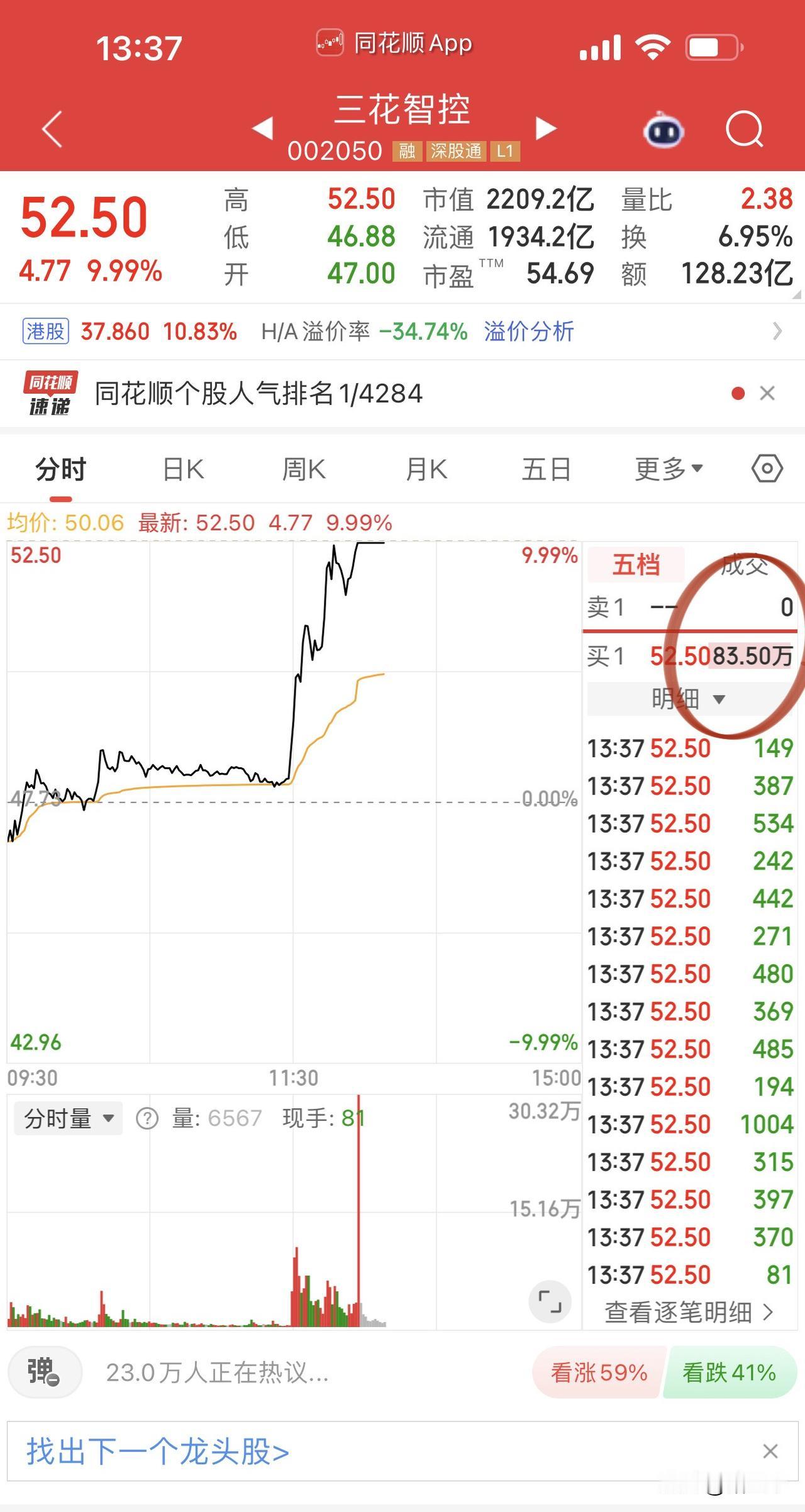Image resolution: width=805 pixels, height=1512 pixels.
Task: Open the AI robot assistant
Action: (663, 130)
